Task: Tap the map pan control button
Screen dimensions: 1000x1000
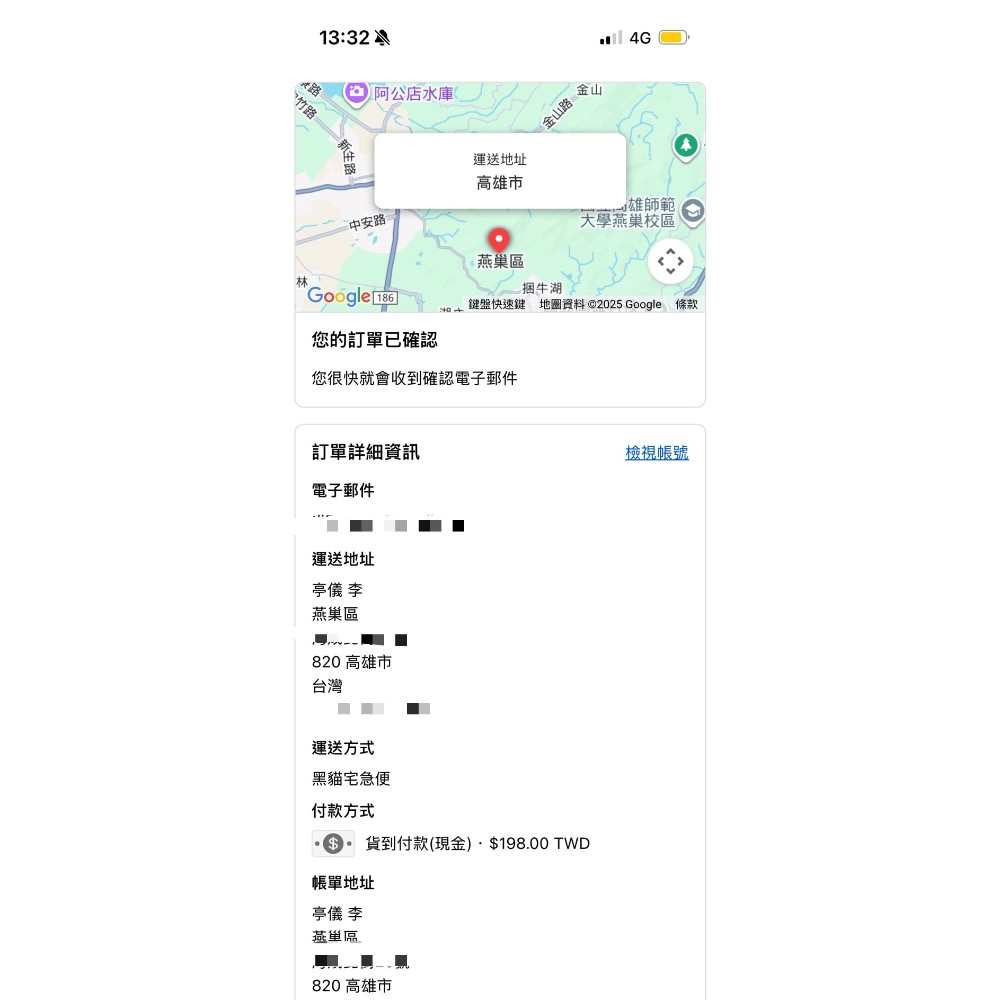Action: pyautogui.click(x=670, y=262)
